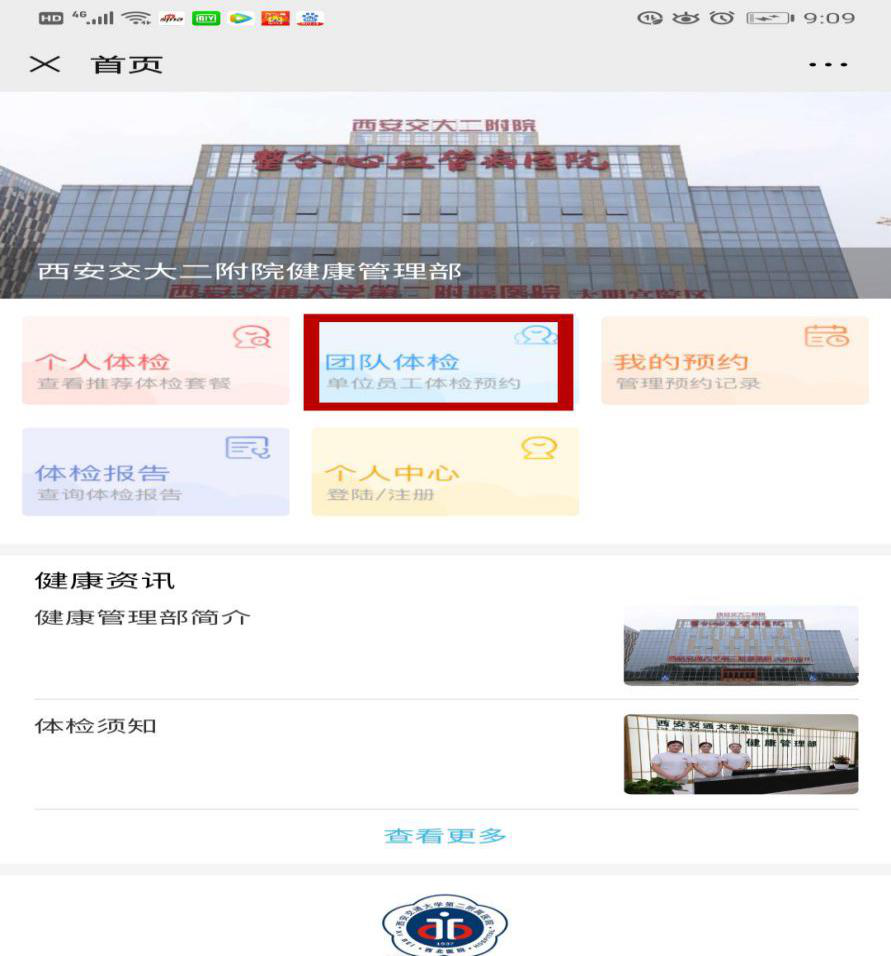Open 我的预约 appointment records
Image resolution: width=891 pixels, height=956 pixels.
click(734, 361)
